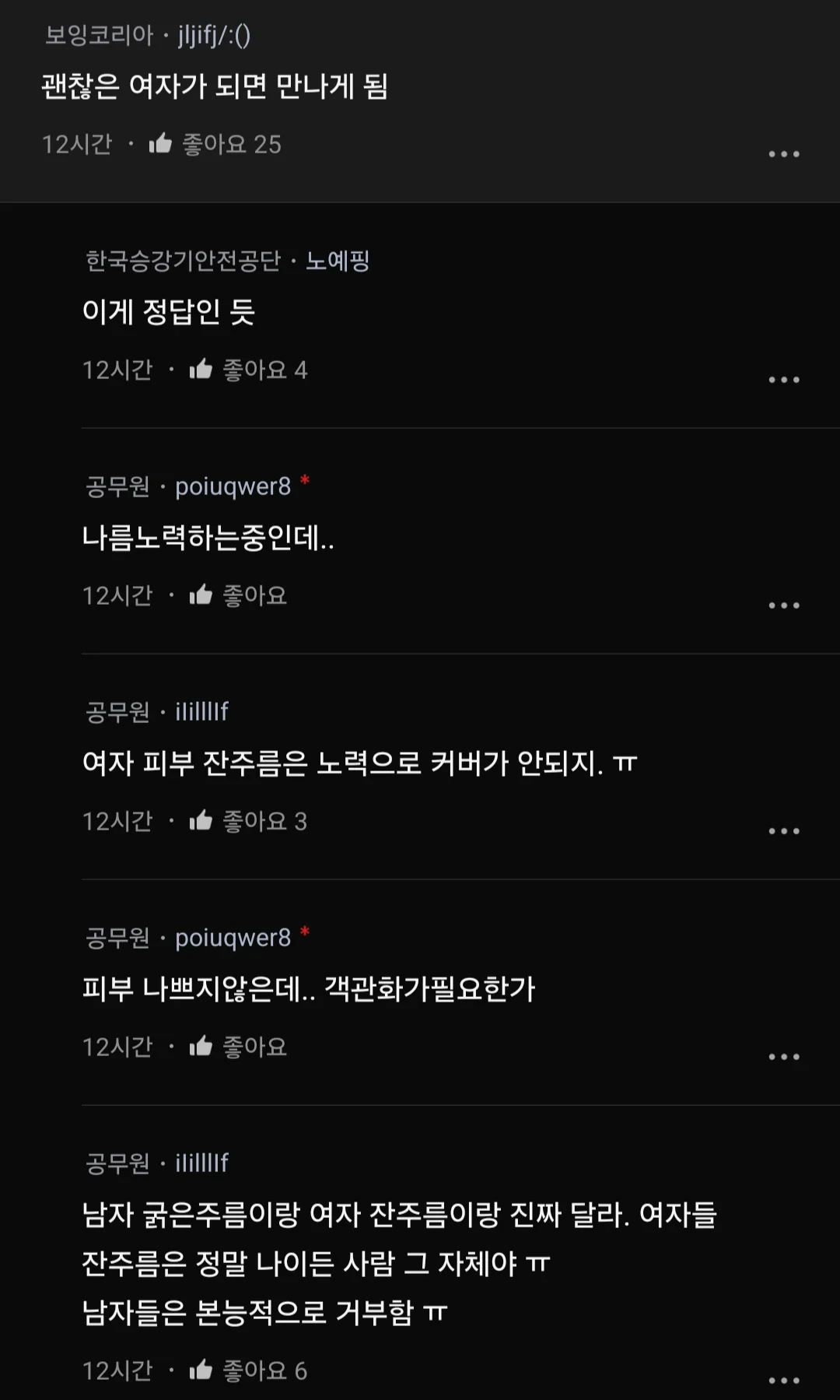Viewport: 840px width, 1400px height.
Task: Like the reply about '여자 피부 잔주름은 노력으로'
Action: [201, 820]
